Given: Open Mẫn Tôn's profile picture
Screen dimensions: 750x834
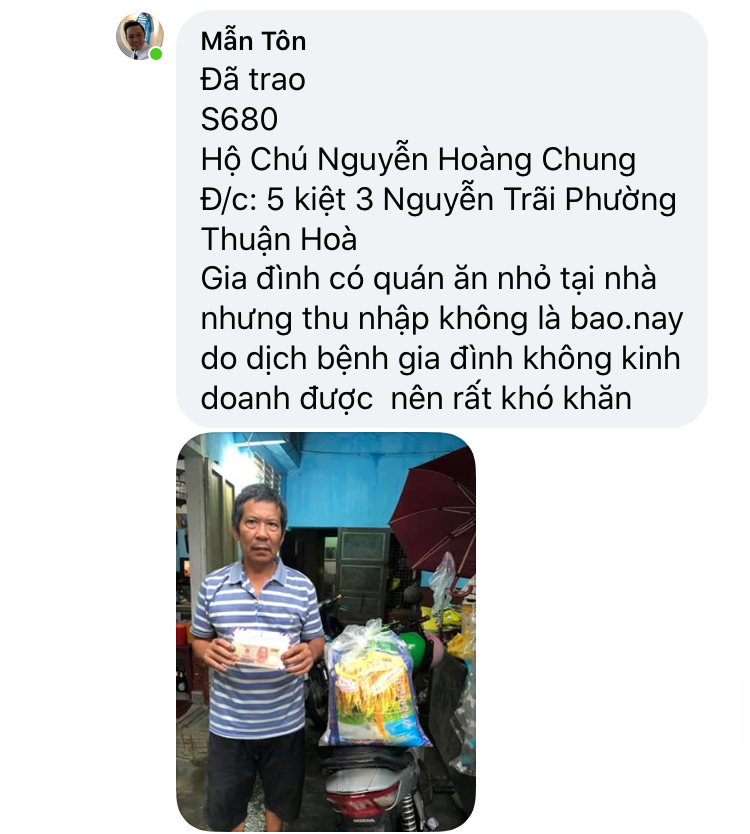Looking at the screenshot, I should point(139,37).
